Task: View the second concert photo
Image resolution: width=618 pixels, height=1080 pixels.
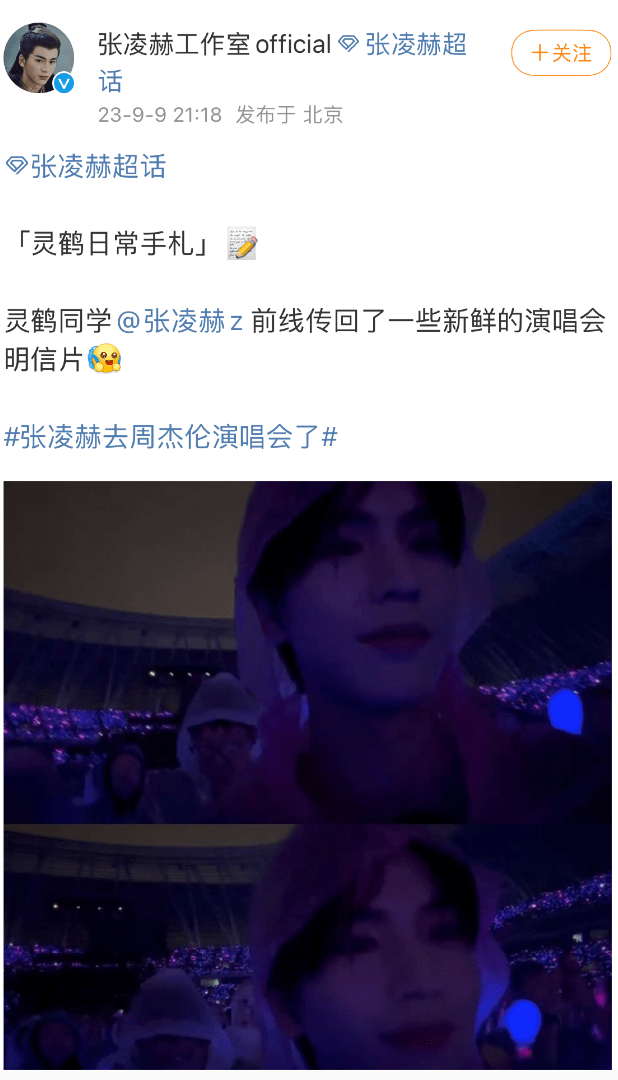Action: [x=307, y=946]
